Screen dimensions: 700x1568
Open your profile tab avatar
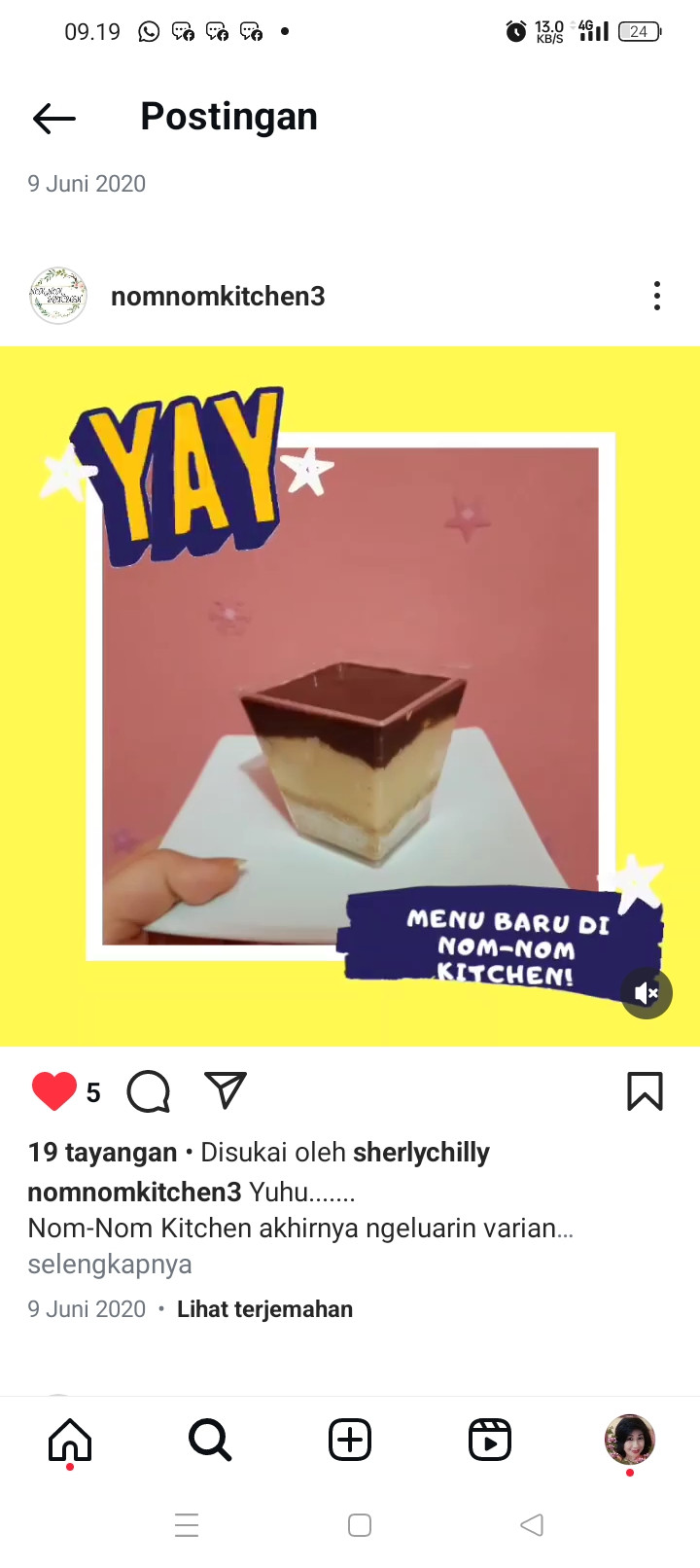coord(629,1440)
